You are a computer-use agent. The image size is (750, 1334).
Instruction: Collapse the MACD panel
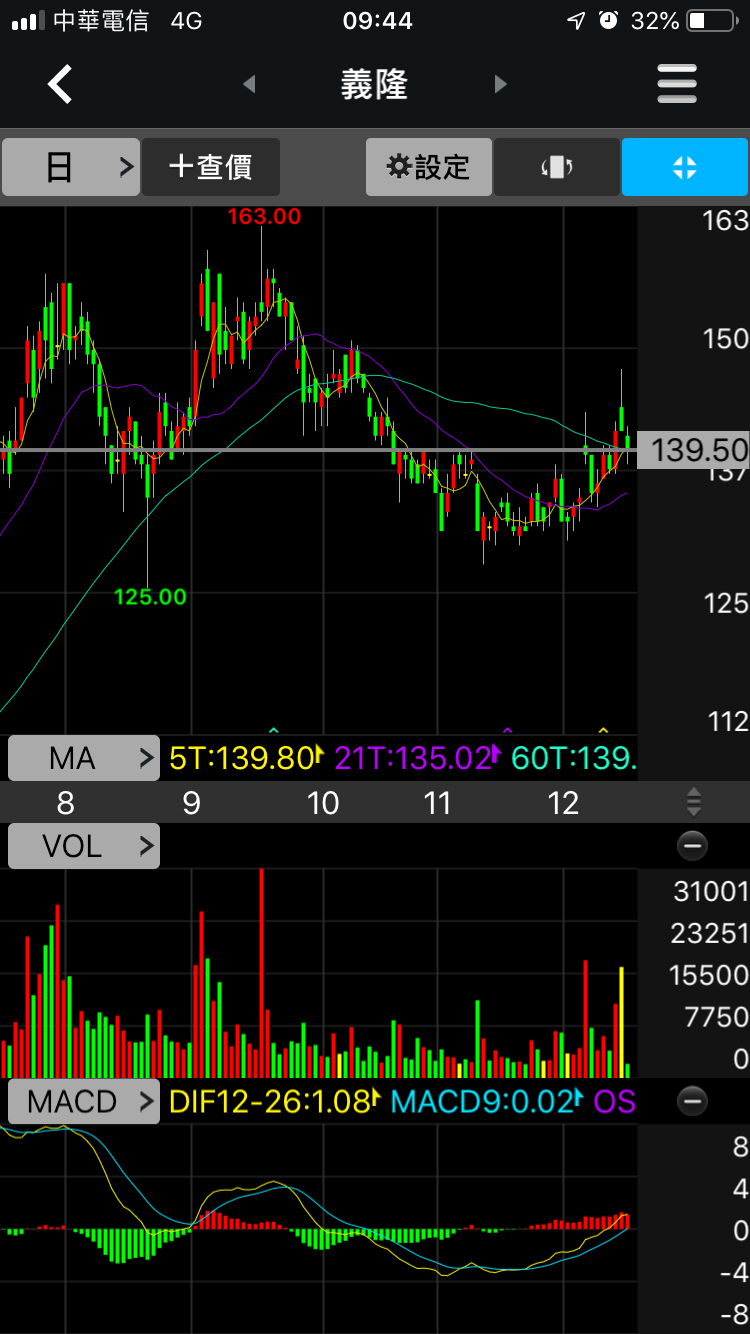click(692, 1102)
